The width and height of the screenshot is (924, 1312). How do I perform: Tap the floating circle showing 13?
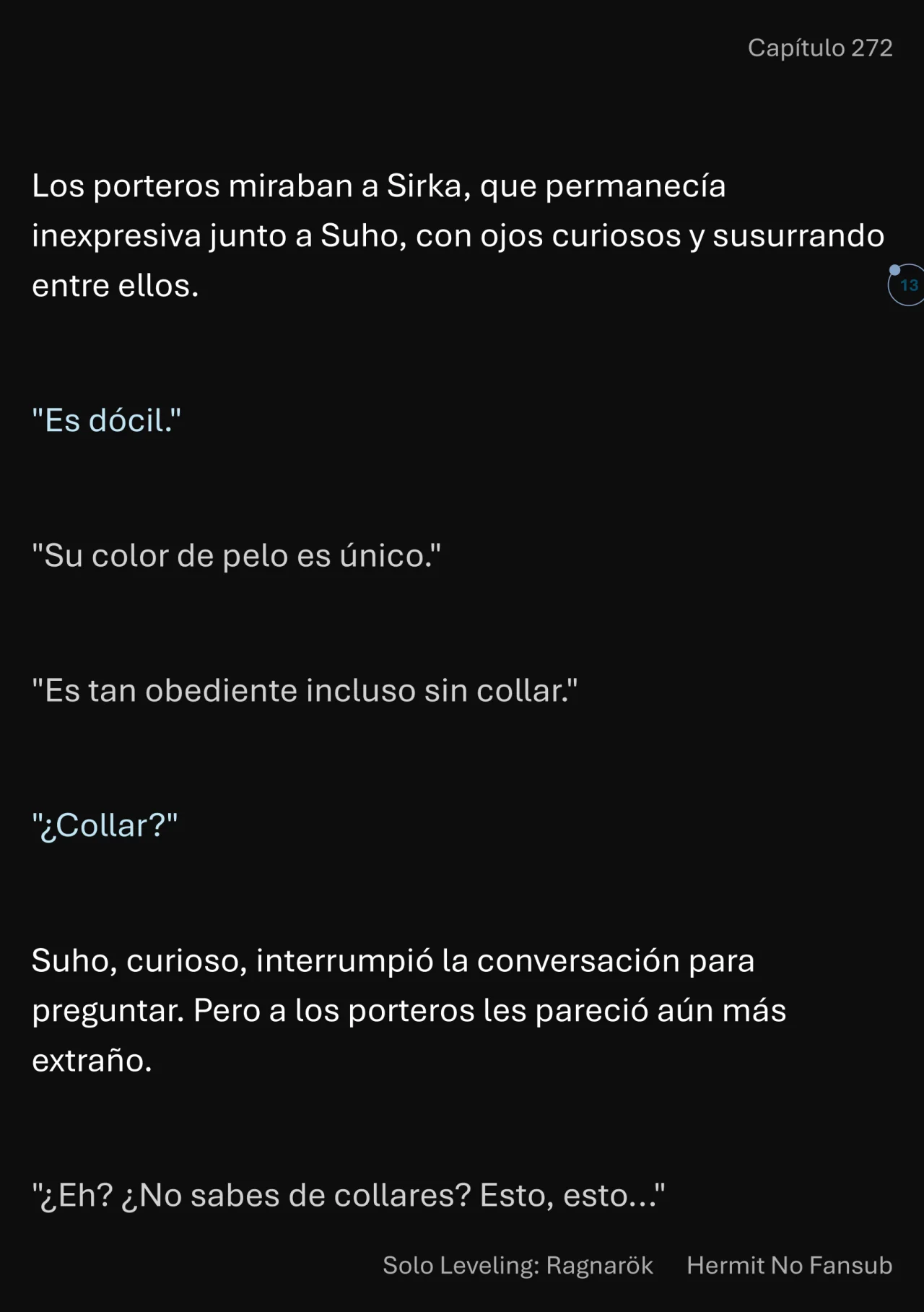pos(907,285)
